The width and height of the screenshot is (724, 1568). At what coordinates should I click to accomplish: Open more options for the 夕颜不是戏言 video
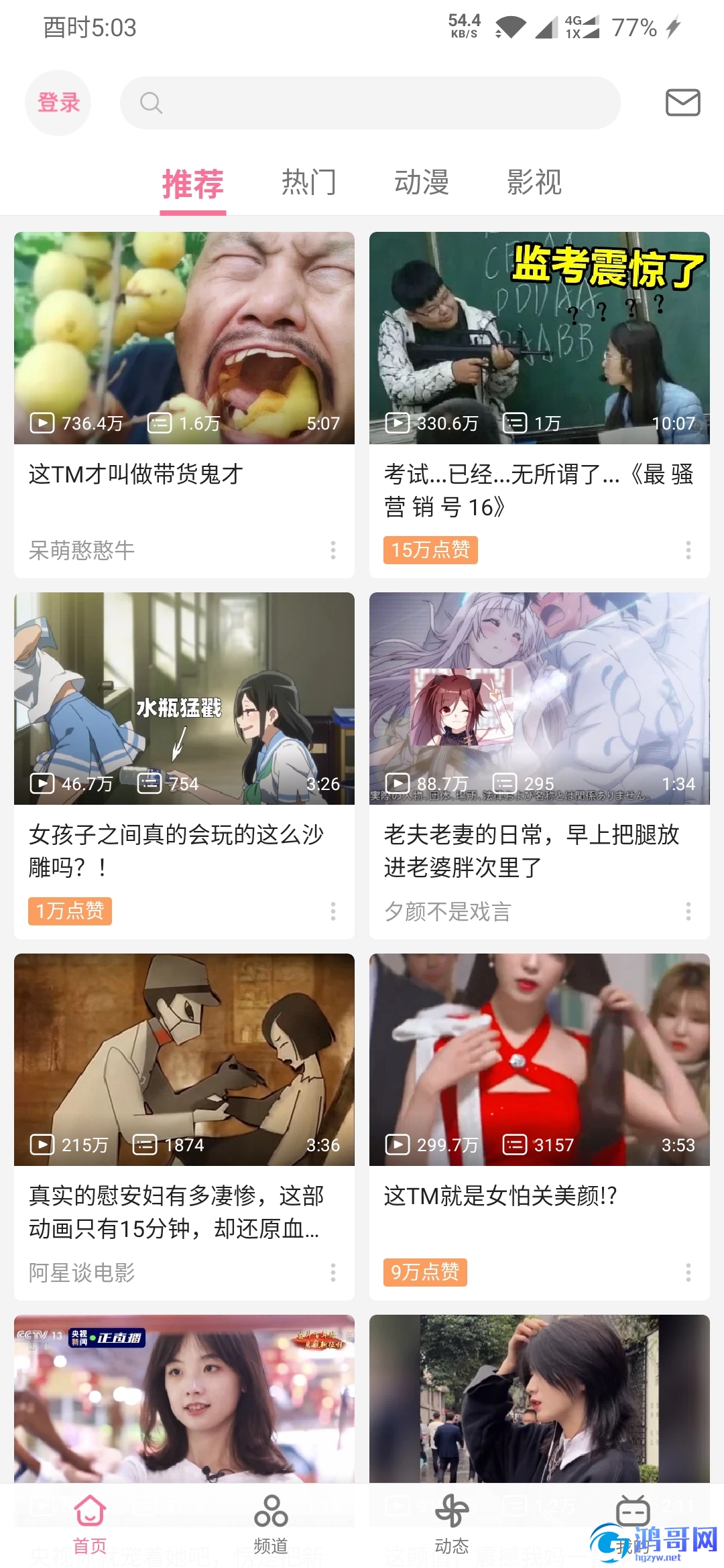point(688,911)
